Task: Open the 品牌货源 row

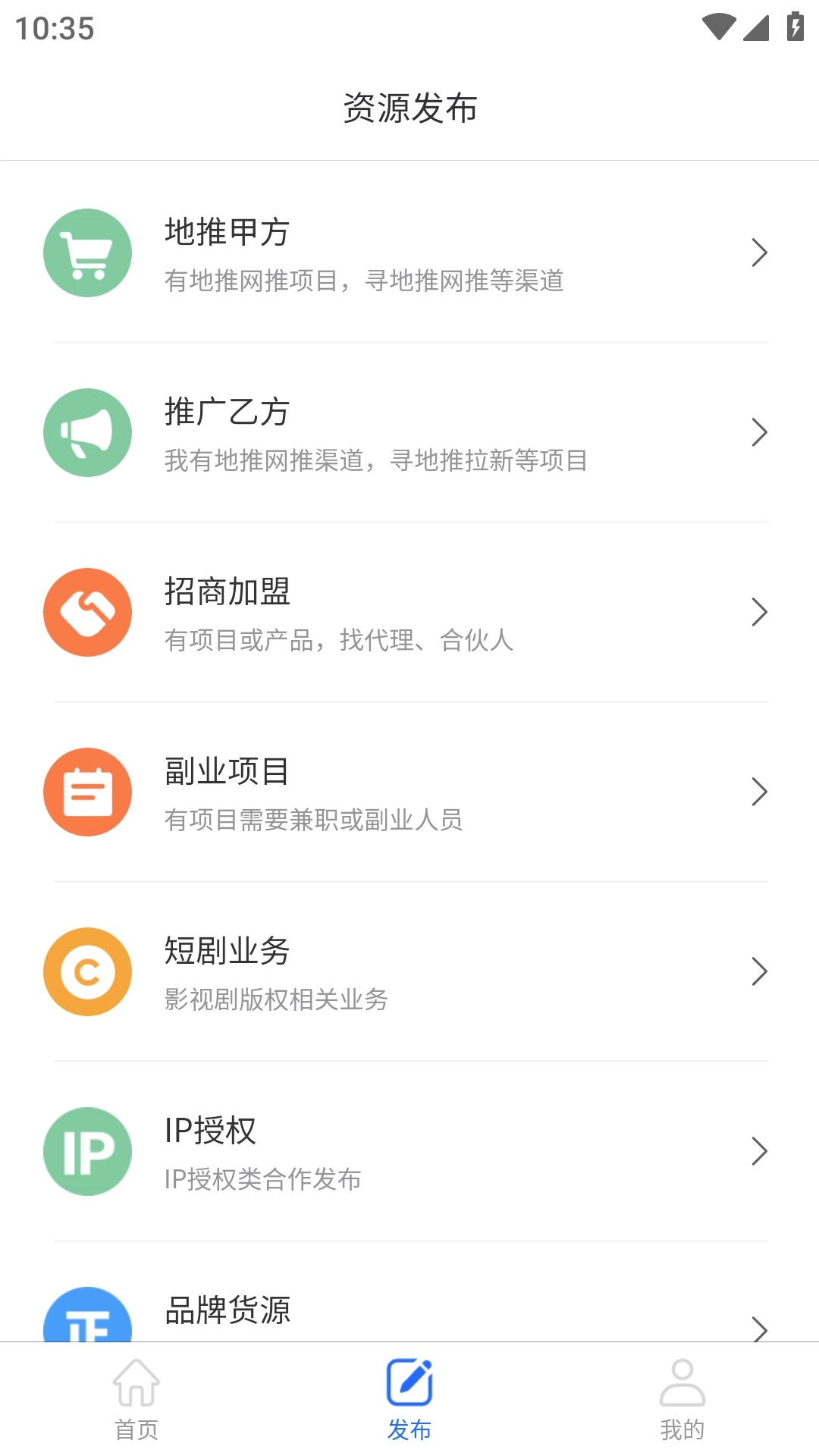Action: point(409,1312)
